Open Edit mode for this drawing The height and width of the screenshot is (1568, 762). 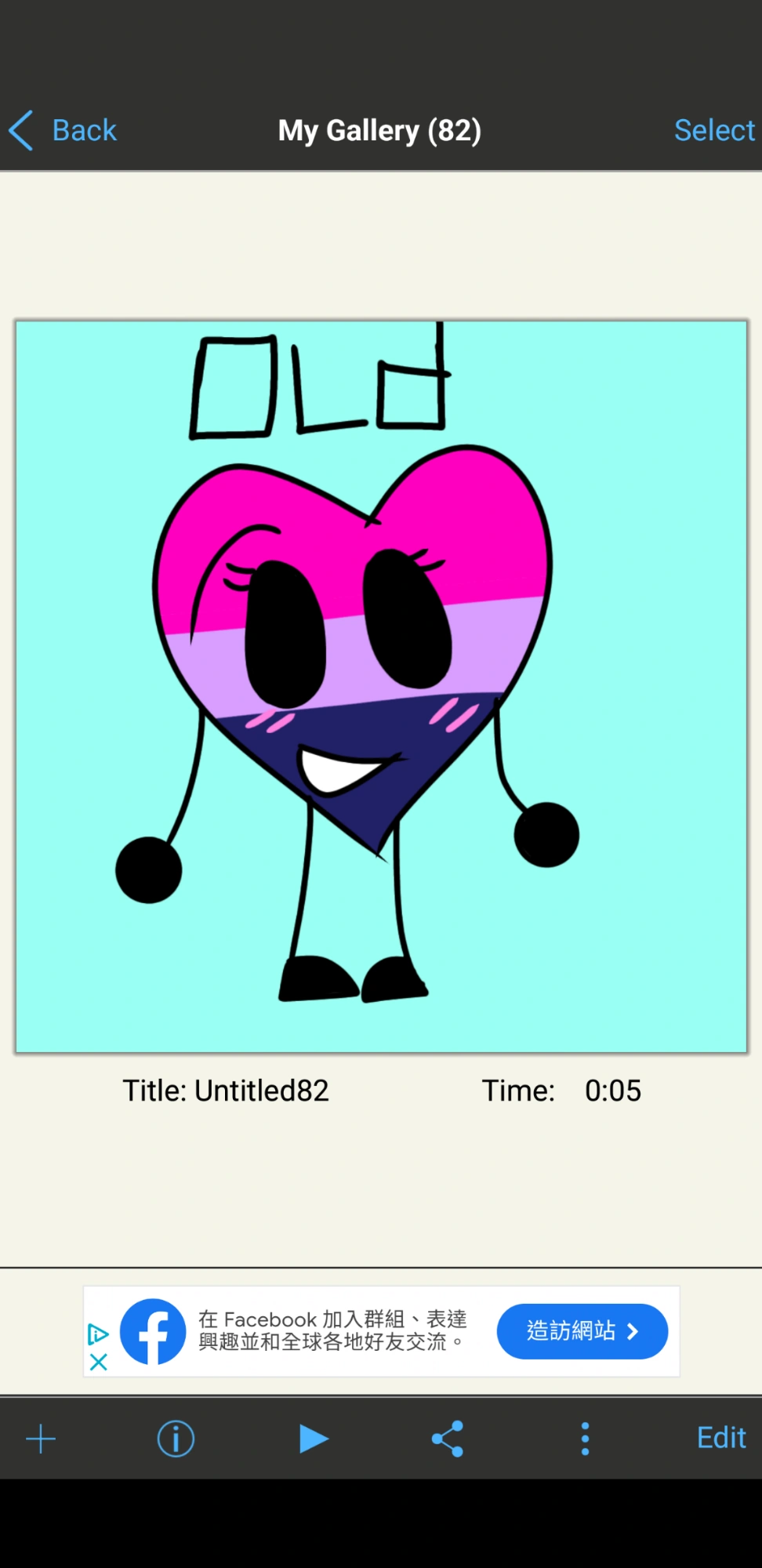(x=720, y=1439)
